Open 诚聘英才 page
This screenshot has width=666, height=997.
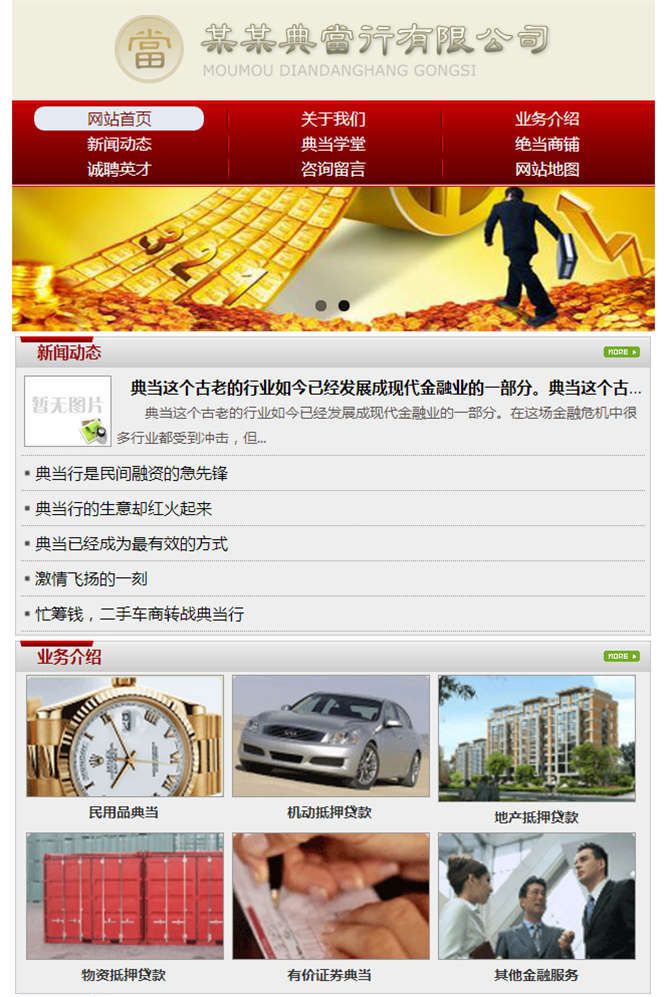coord(119,169)
